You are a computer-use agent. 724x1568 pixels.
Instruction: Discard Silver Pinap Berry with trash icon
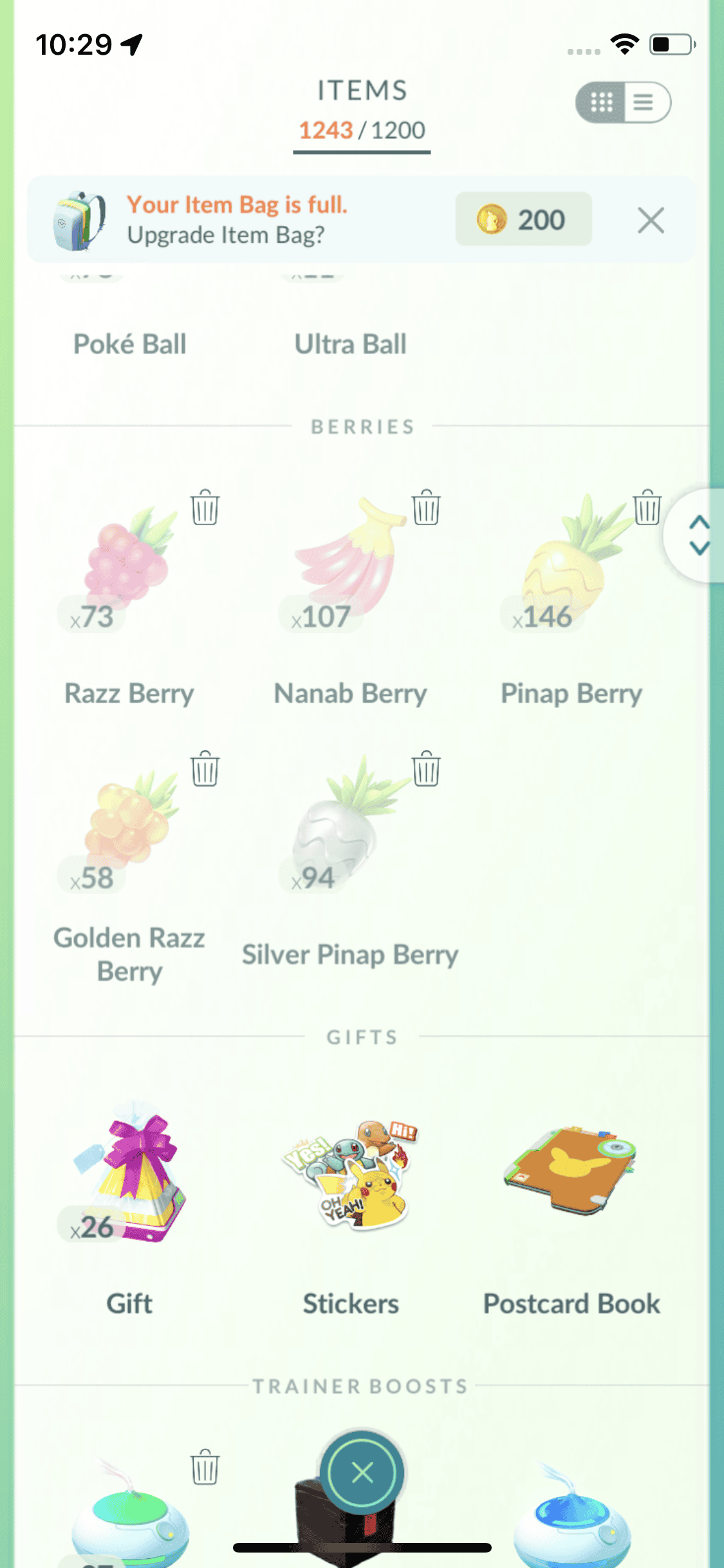coord(426,769)
